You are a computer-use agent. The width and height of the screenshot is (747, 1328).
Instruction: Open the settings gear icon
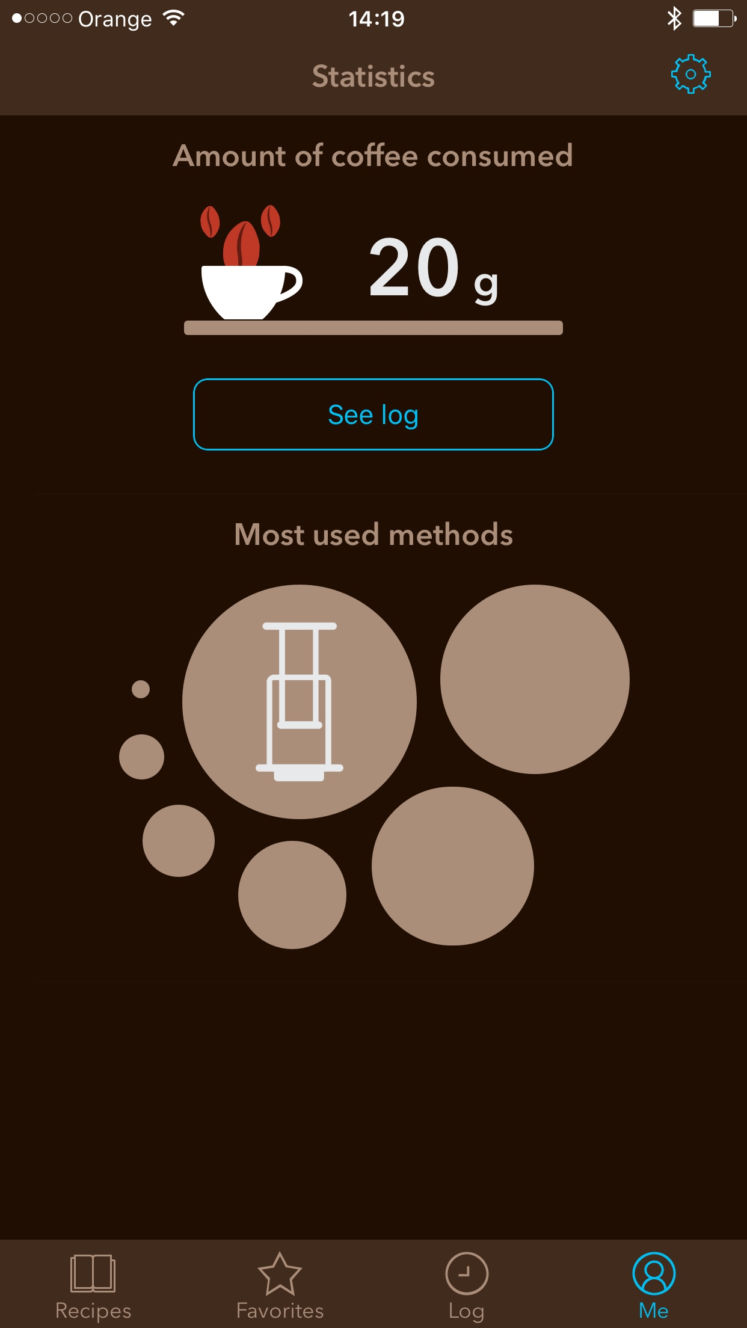click(x=690, y=75)
